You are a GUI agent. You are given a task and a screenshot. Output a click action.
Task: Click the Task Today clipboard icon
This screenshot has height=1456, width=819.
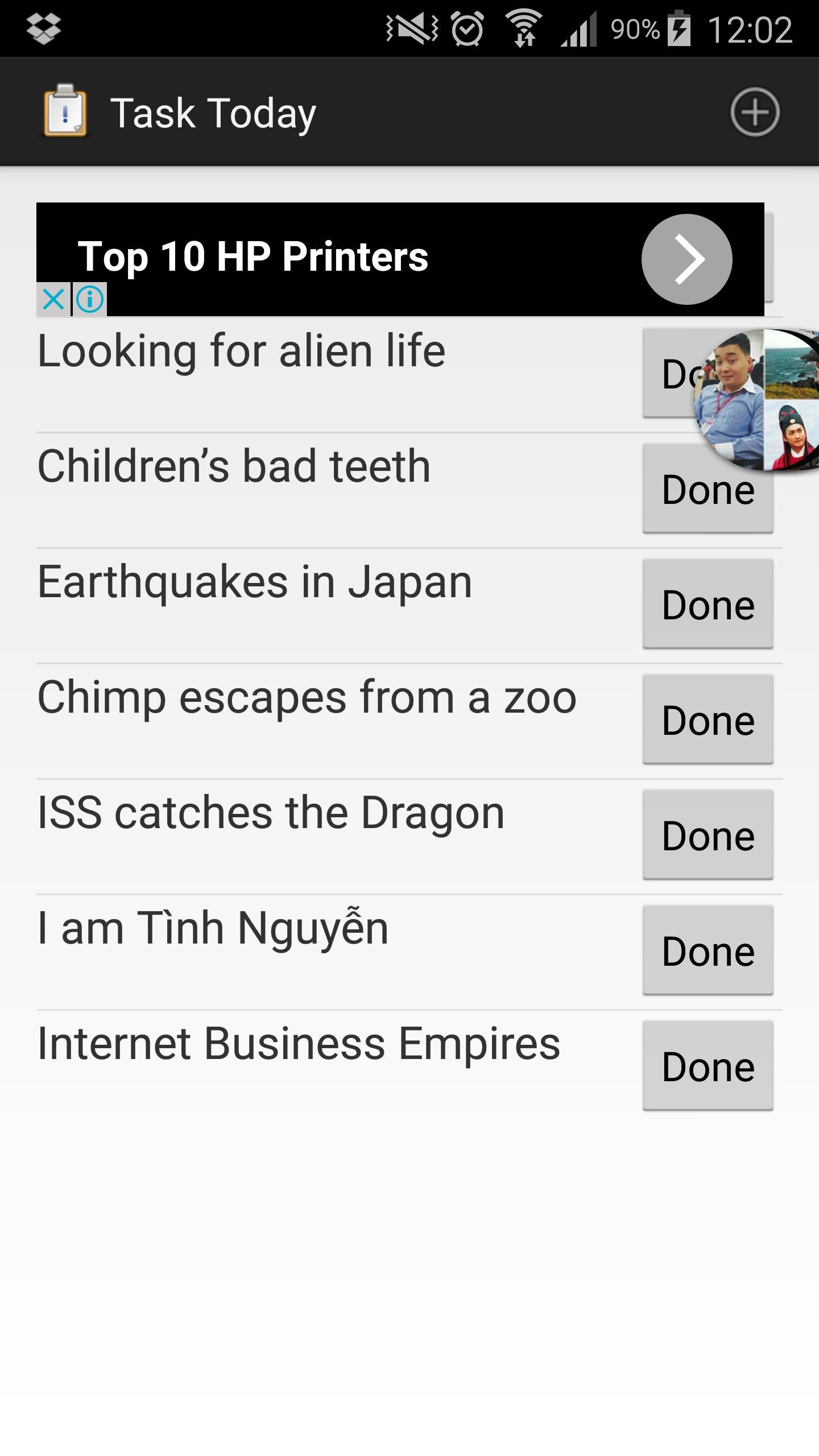pyautogui.click(x=64, y=111)
